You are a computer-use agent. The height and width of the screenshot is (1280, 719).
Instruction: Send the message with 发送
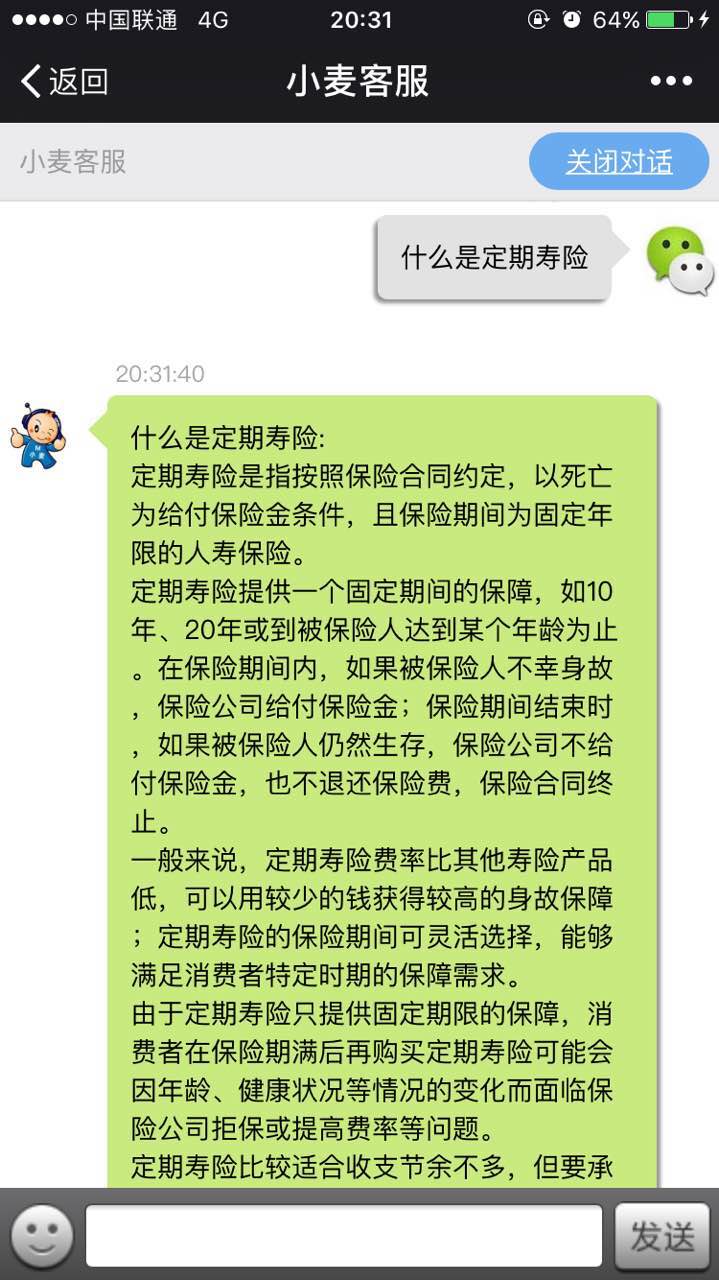(661, 1236)
